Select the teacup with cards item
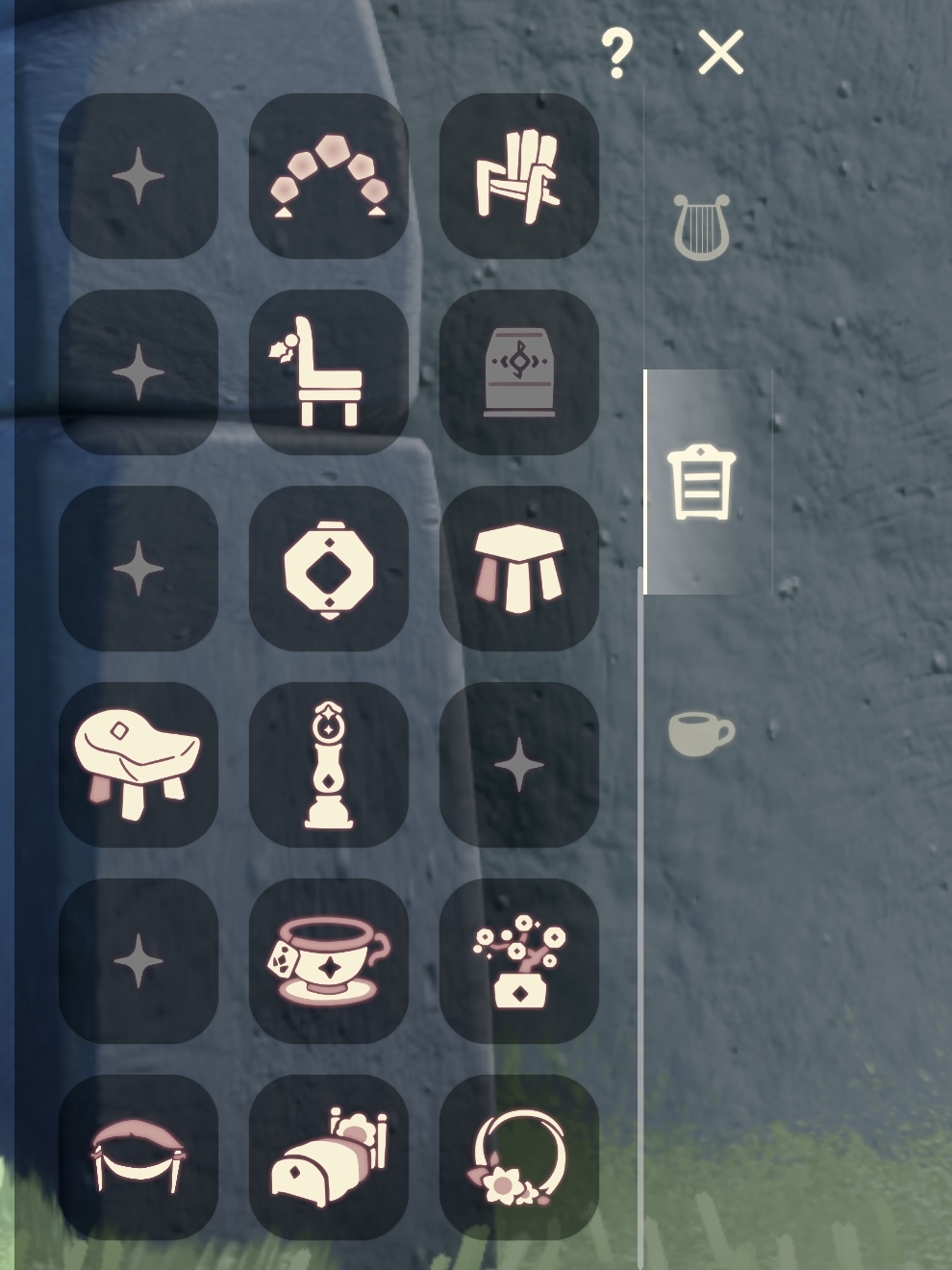This screenshot has width=952, height=1270. coord(329,961)
